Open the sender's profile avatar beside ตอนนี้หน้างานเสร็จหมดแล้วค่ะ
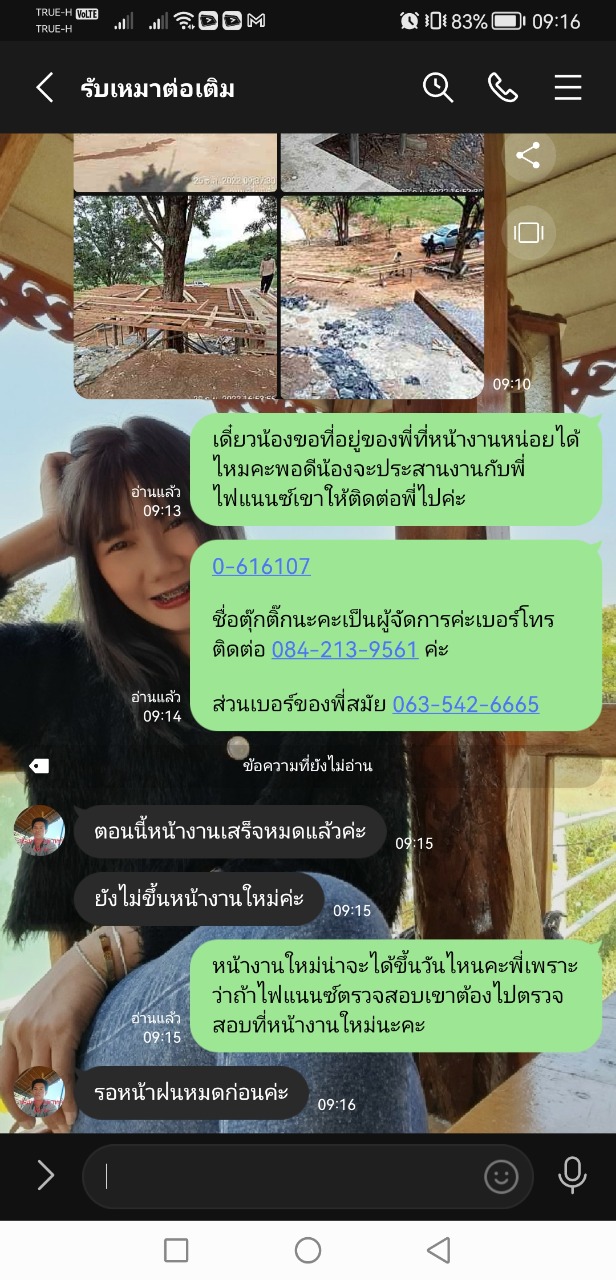The width and height of the screenshot is (616, 1280). click(x=39, y=830)
